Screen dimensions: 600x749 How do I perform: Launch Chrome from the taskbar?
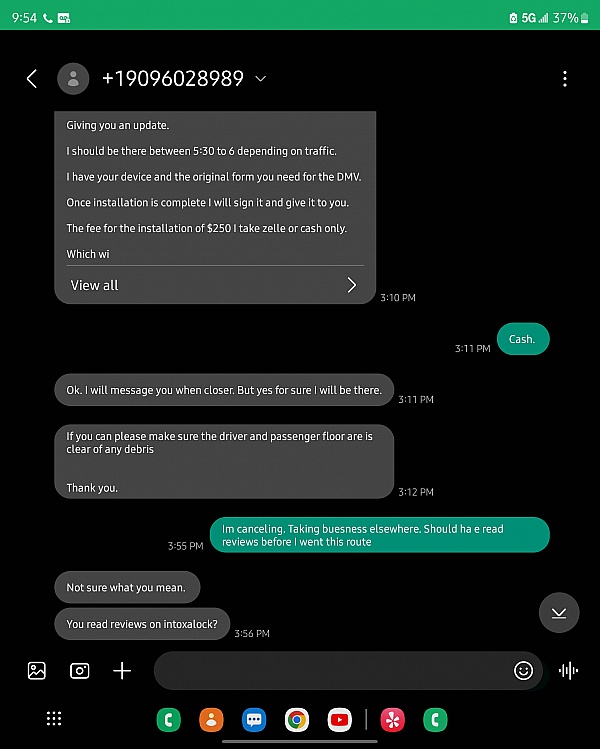click(296, 719)
